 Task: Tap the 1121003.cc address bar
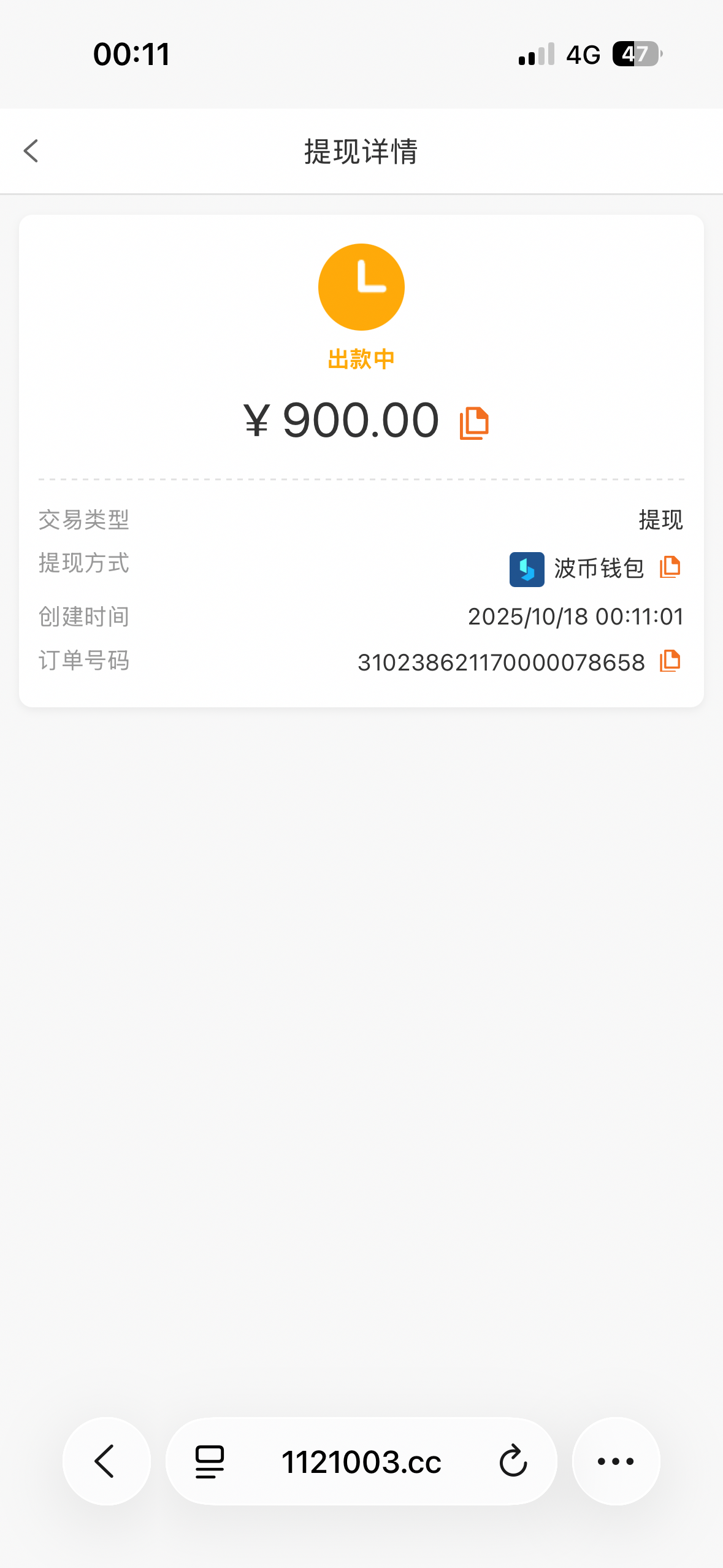point(361,1461)
